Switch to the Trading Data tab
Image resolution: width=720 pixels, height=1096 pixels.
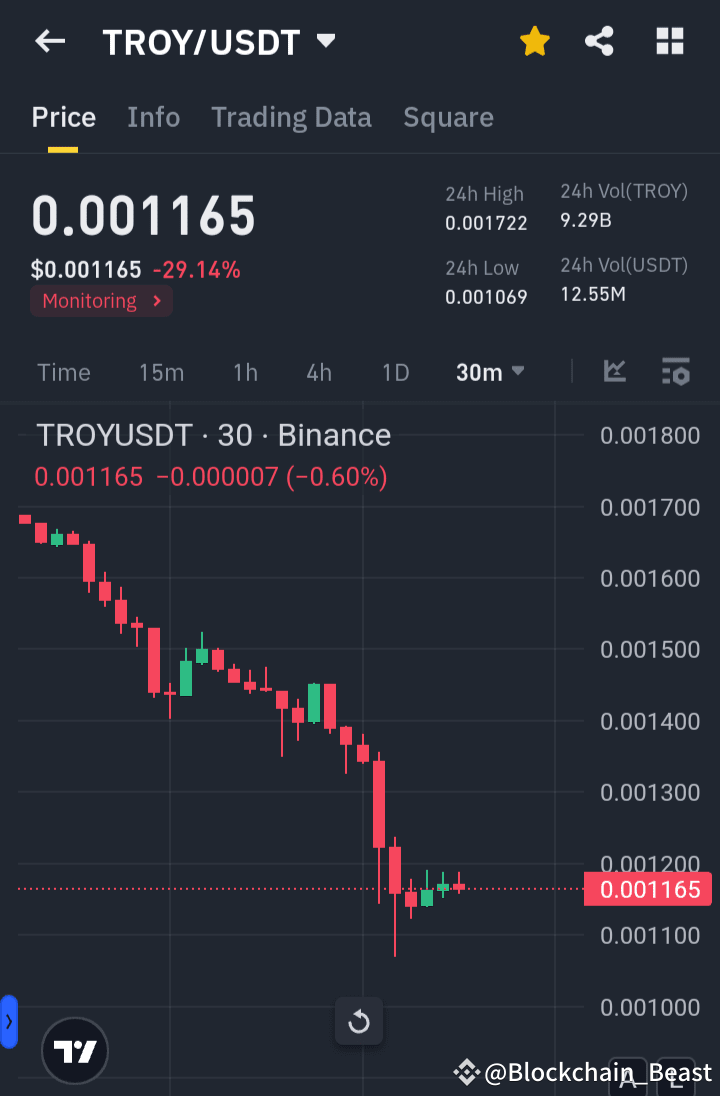pos(291,117)
